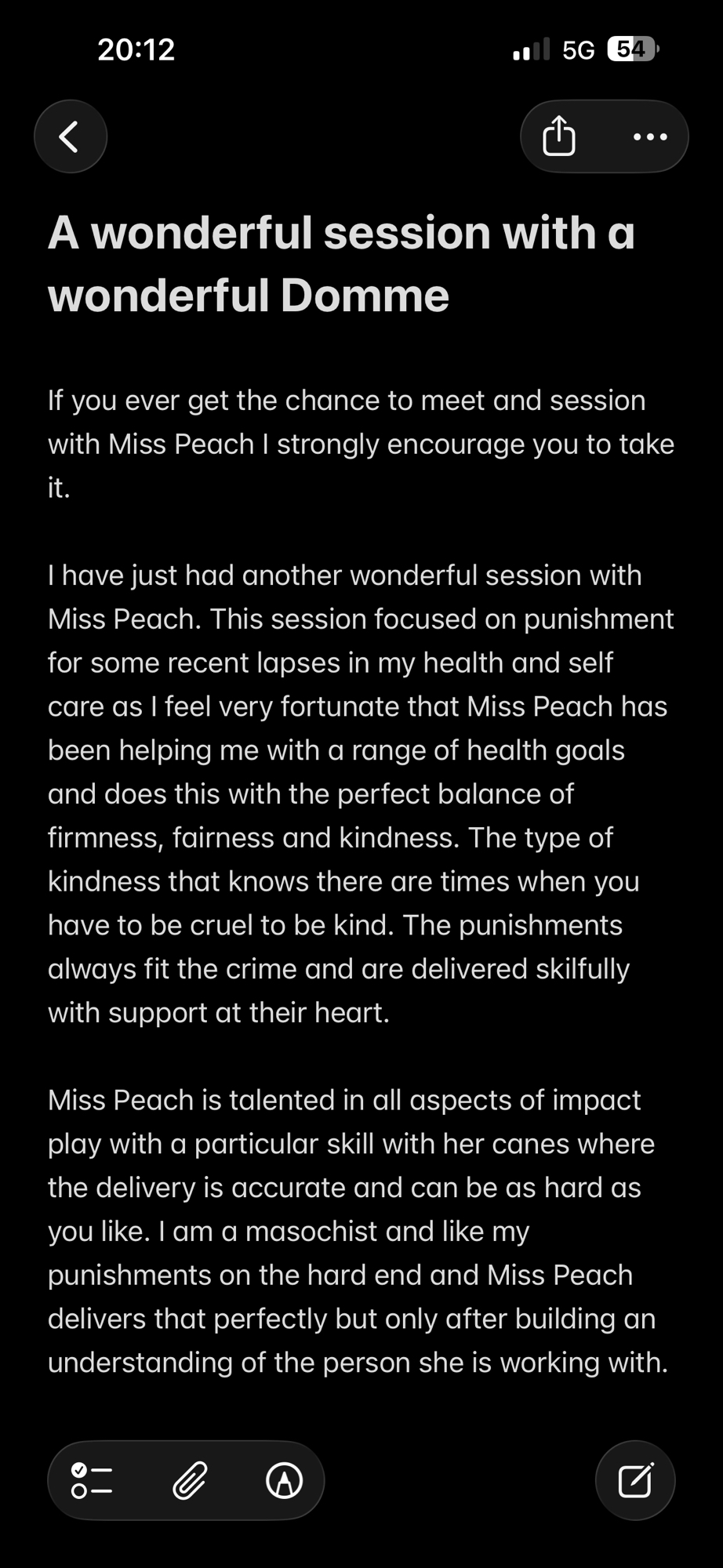Open the markup pen tool

point(284,1480)
